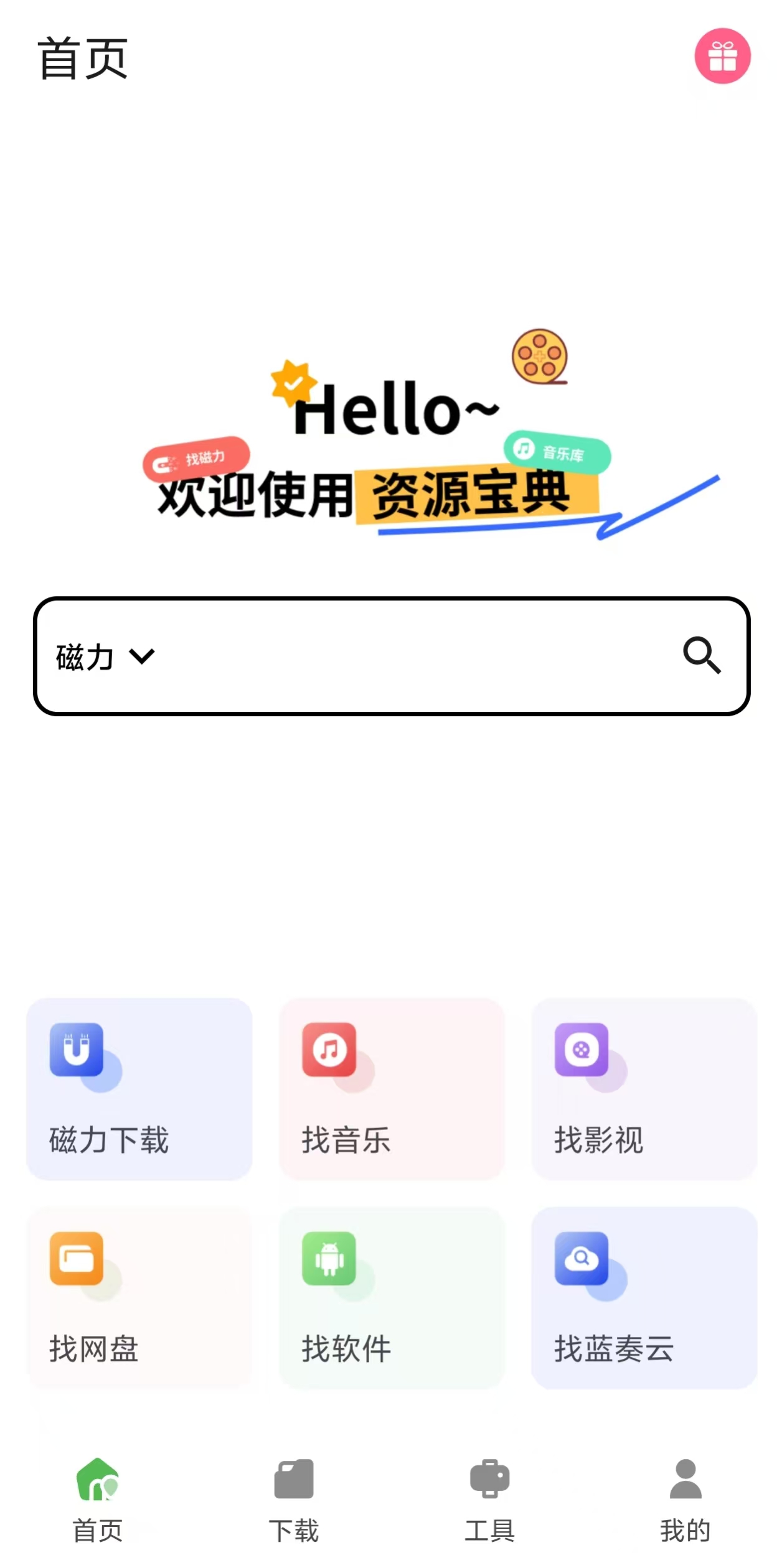Open the 找影视 card
The height and width of the screenshot is (1568, 782).
pyautogui.click(x=644, y=1089)
